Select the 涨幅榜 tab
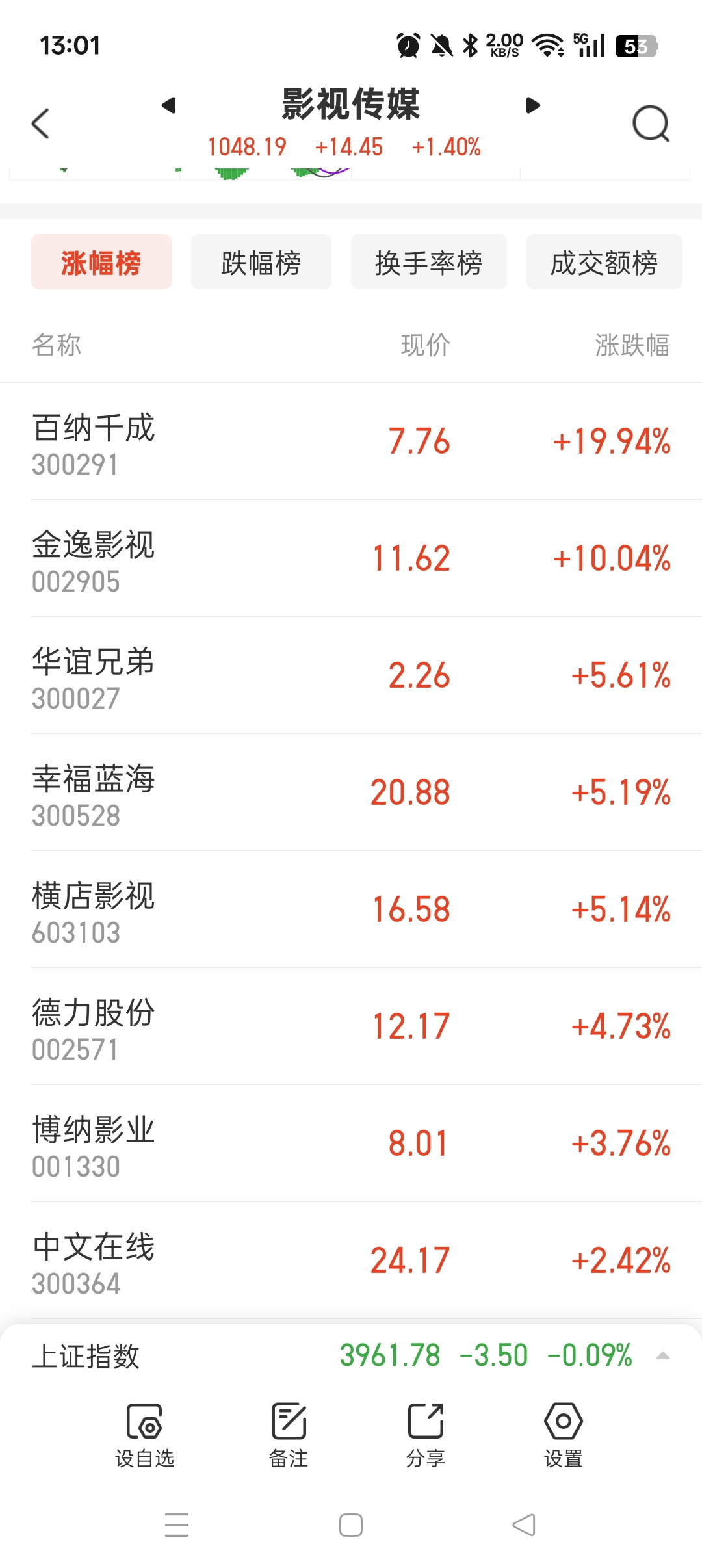 (x=101, y=262)
